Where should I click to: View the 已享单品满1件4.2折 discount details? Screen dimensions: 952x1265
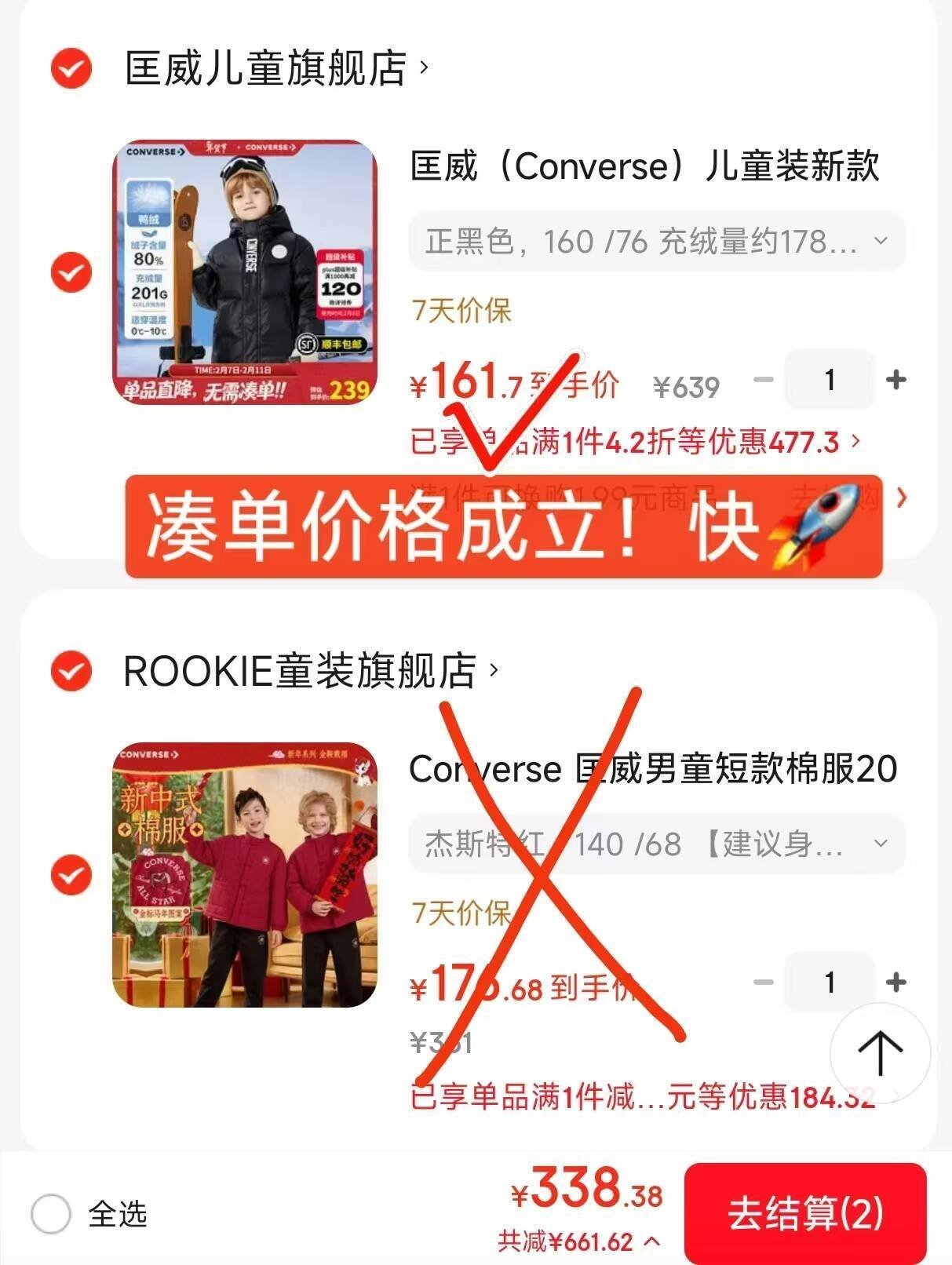634,443
